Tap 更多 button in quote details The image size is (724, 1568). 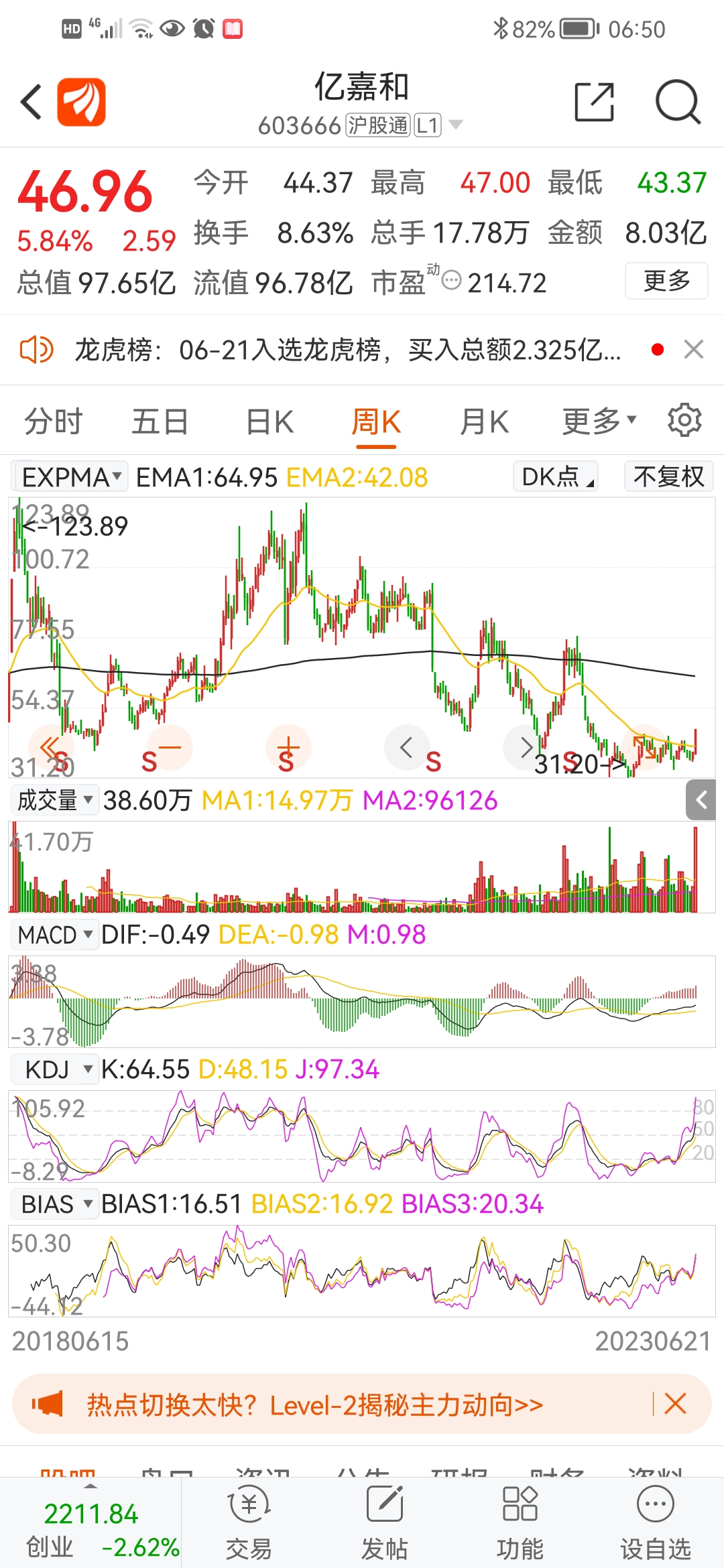[x=666, y=281]
